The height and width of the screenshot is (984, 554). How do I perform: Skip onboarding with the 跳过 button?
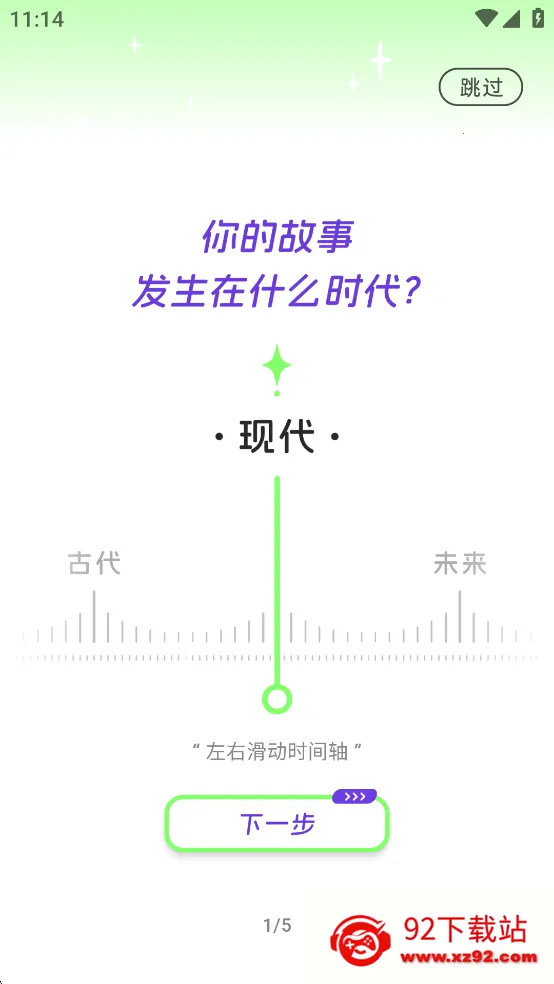(481, 87)
